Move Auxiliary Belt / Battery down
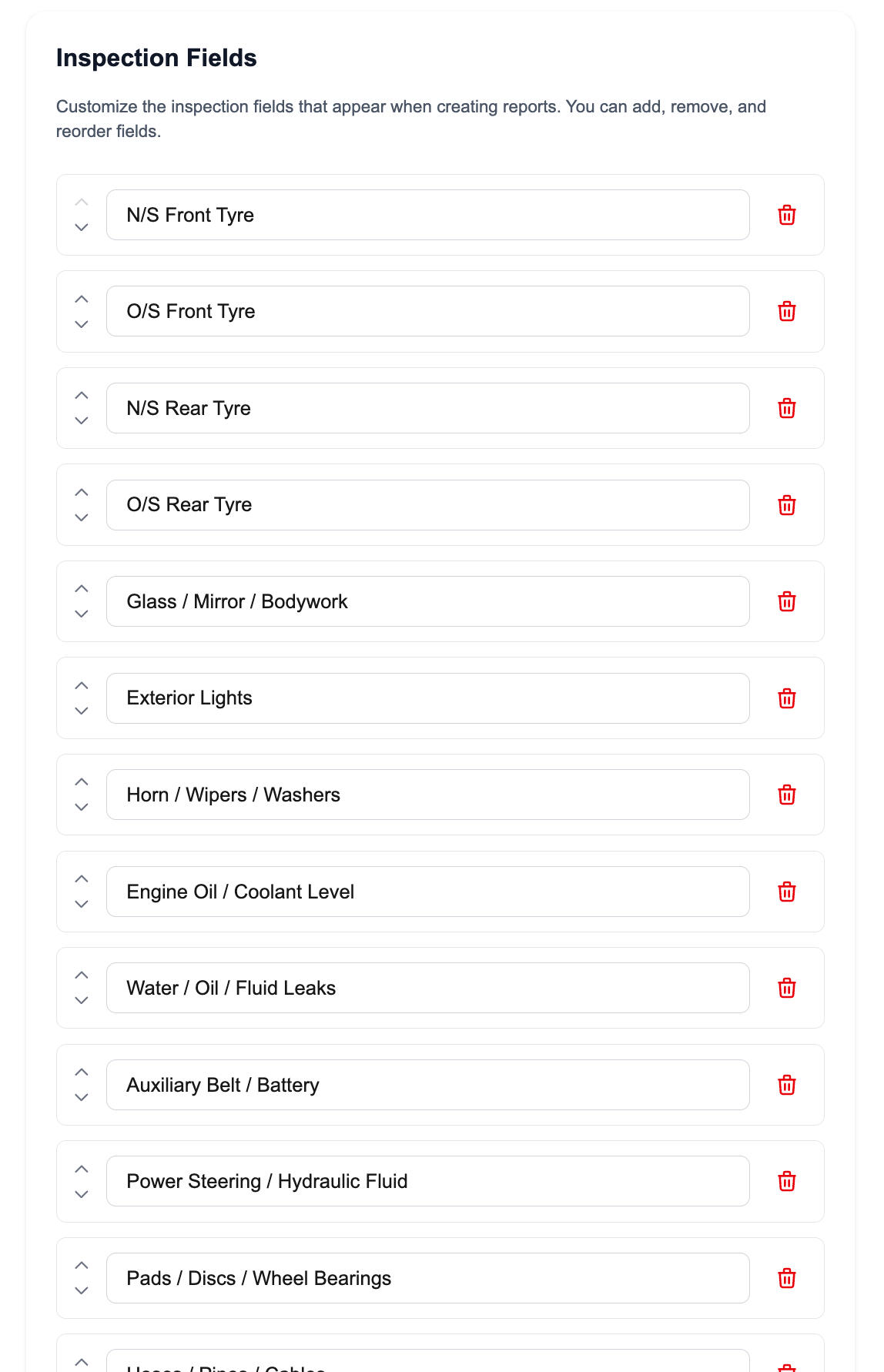Viewport: 884px width, 1372px height. click(82, 1097)
